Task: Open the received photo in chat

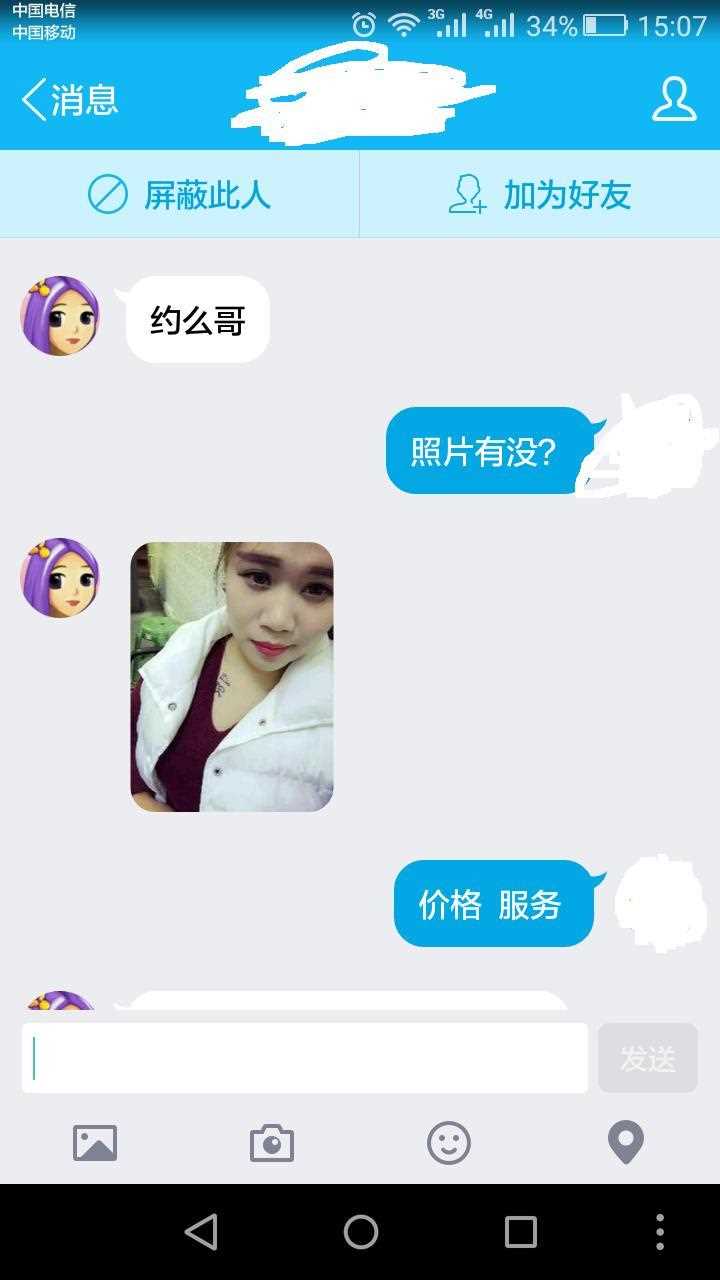Action: [232, 677]
